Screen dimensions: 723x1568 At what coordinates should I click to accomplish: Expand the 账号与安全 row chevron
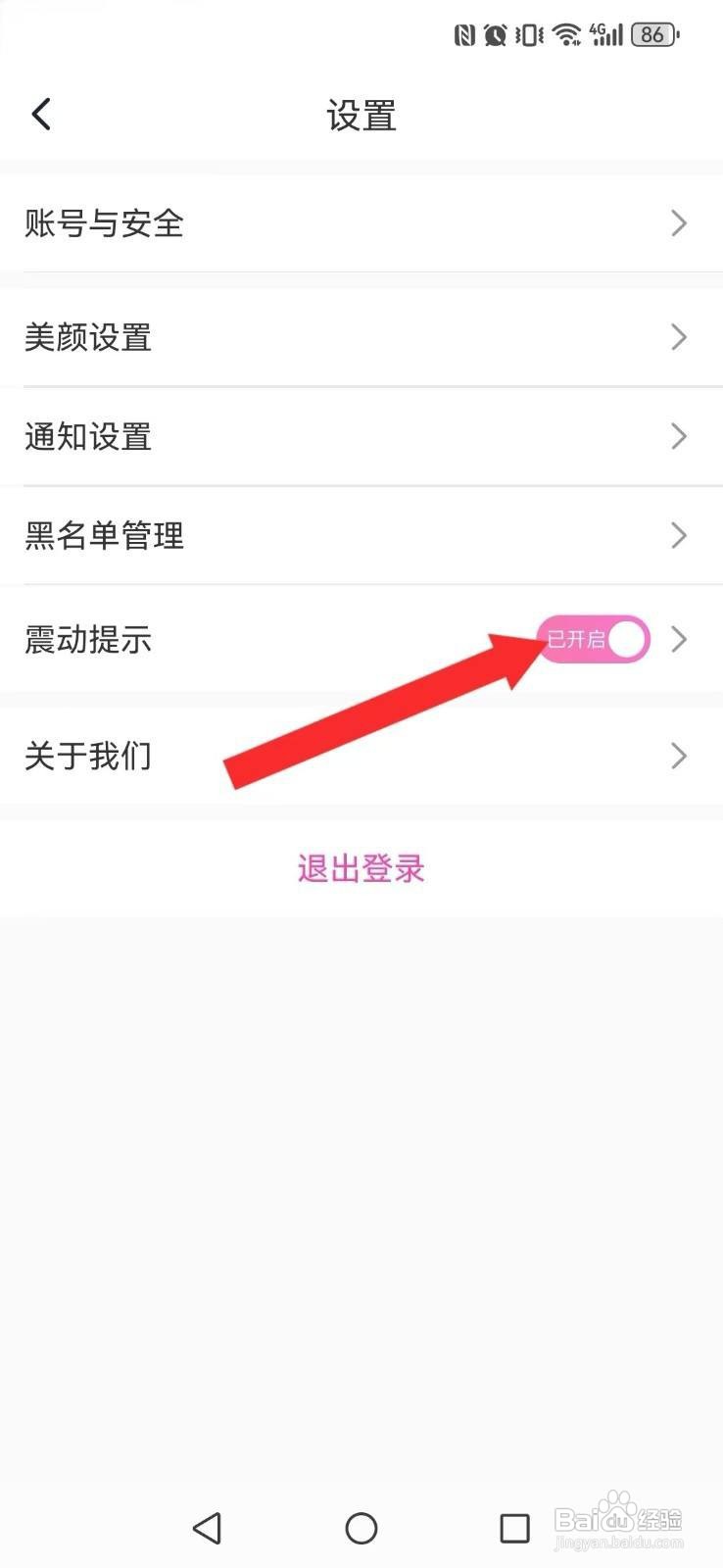pyautogui.click(x=678, y=223)
